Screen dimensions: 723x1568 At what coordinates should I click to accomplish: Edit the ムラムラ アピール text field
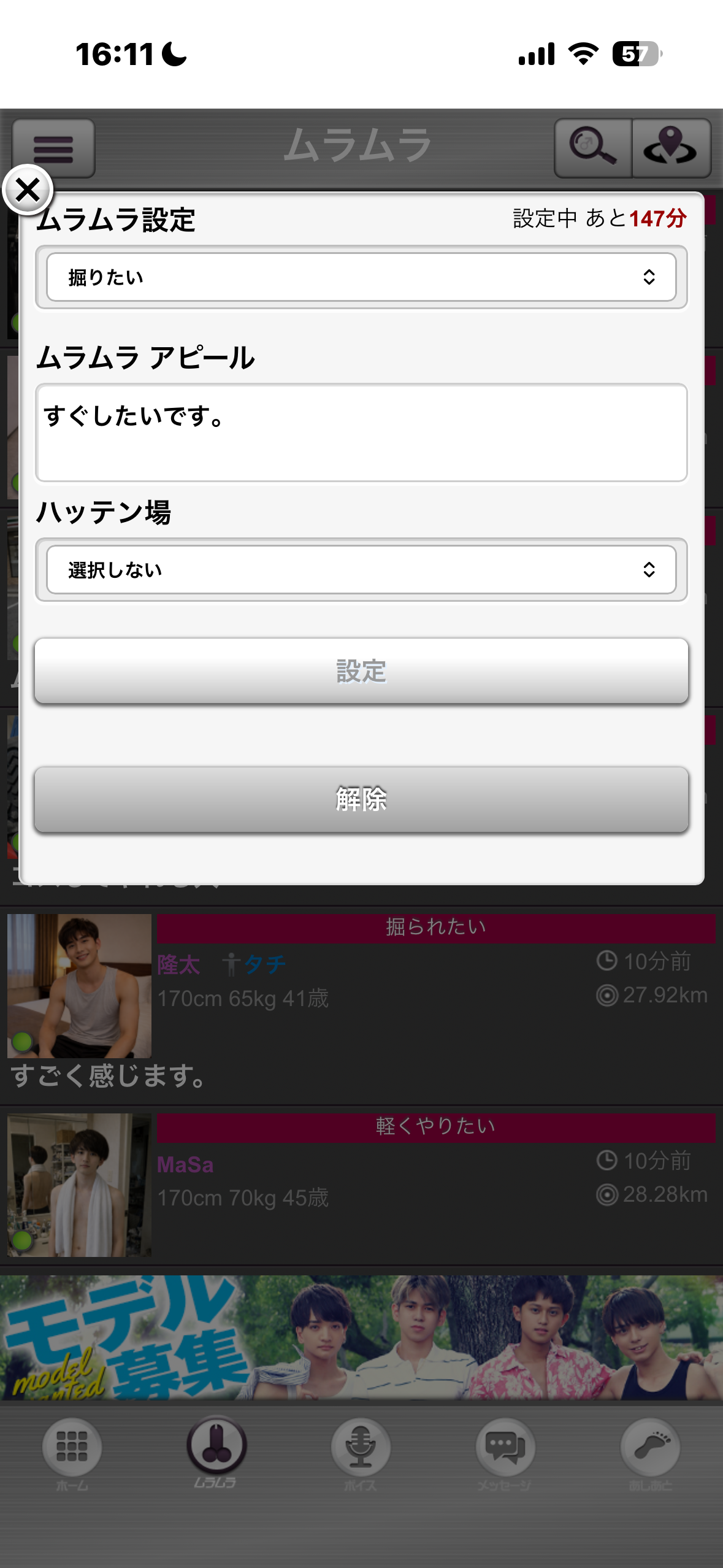click(362, 432)
